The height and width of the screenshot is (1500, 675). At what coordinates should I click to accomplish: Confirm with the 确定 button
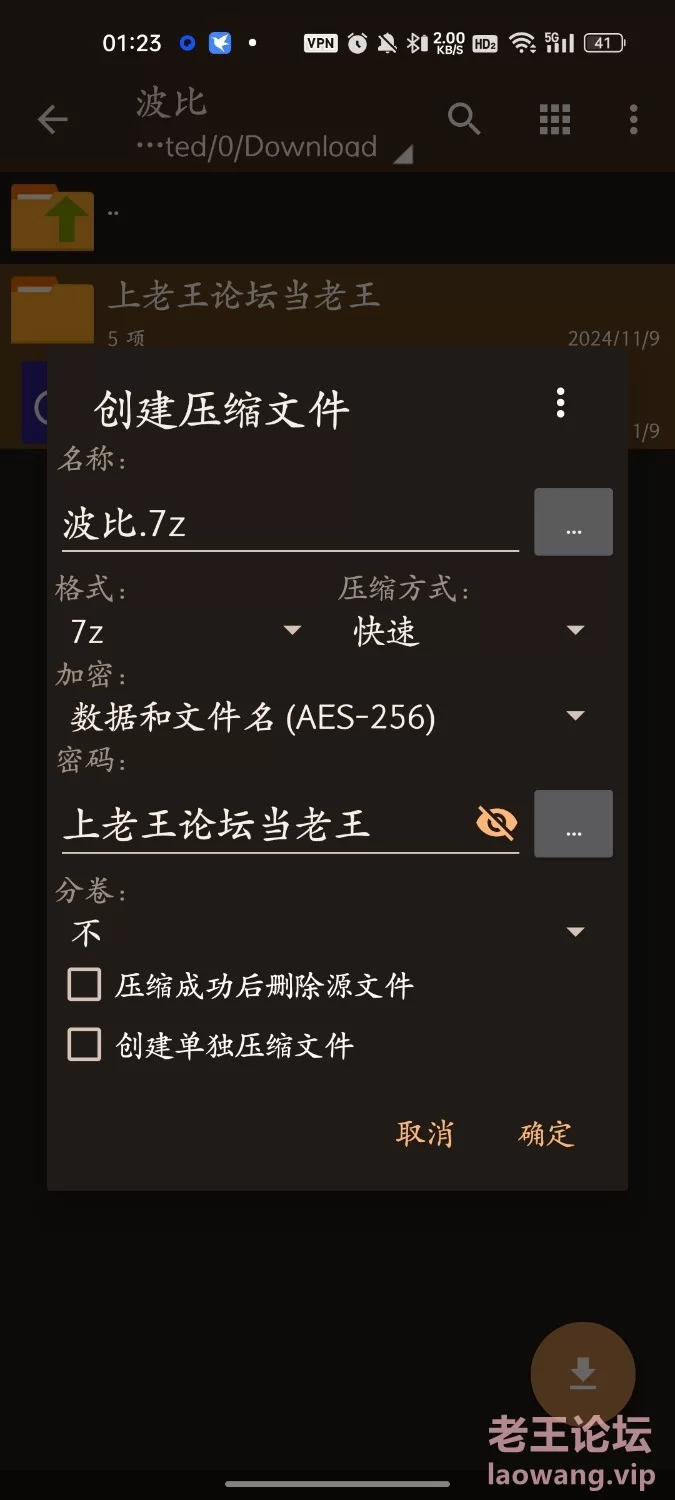tap(546, 1133)
